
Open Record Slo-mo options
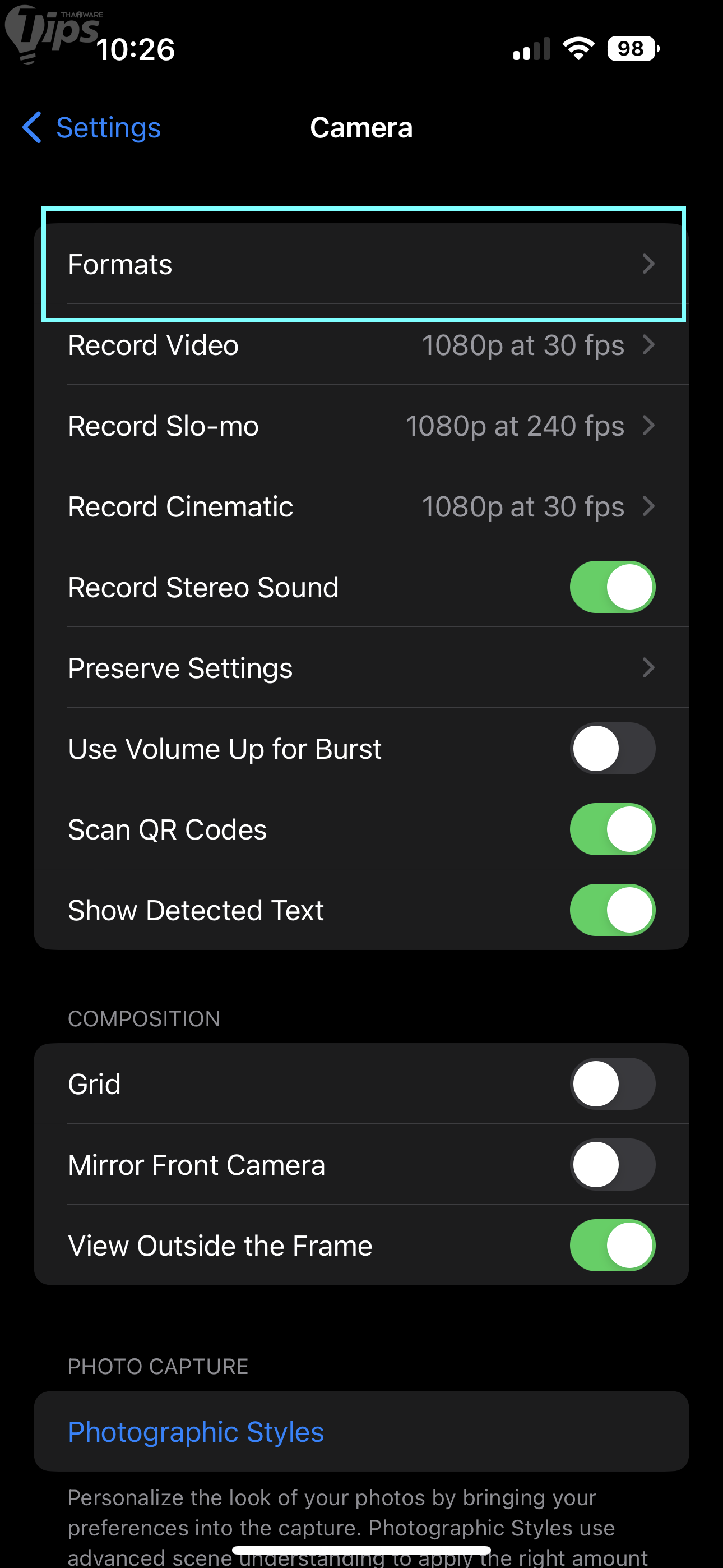(x=361, y=426)
